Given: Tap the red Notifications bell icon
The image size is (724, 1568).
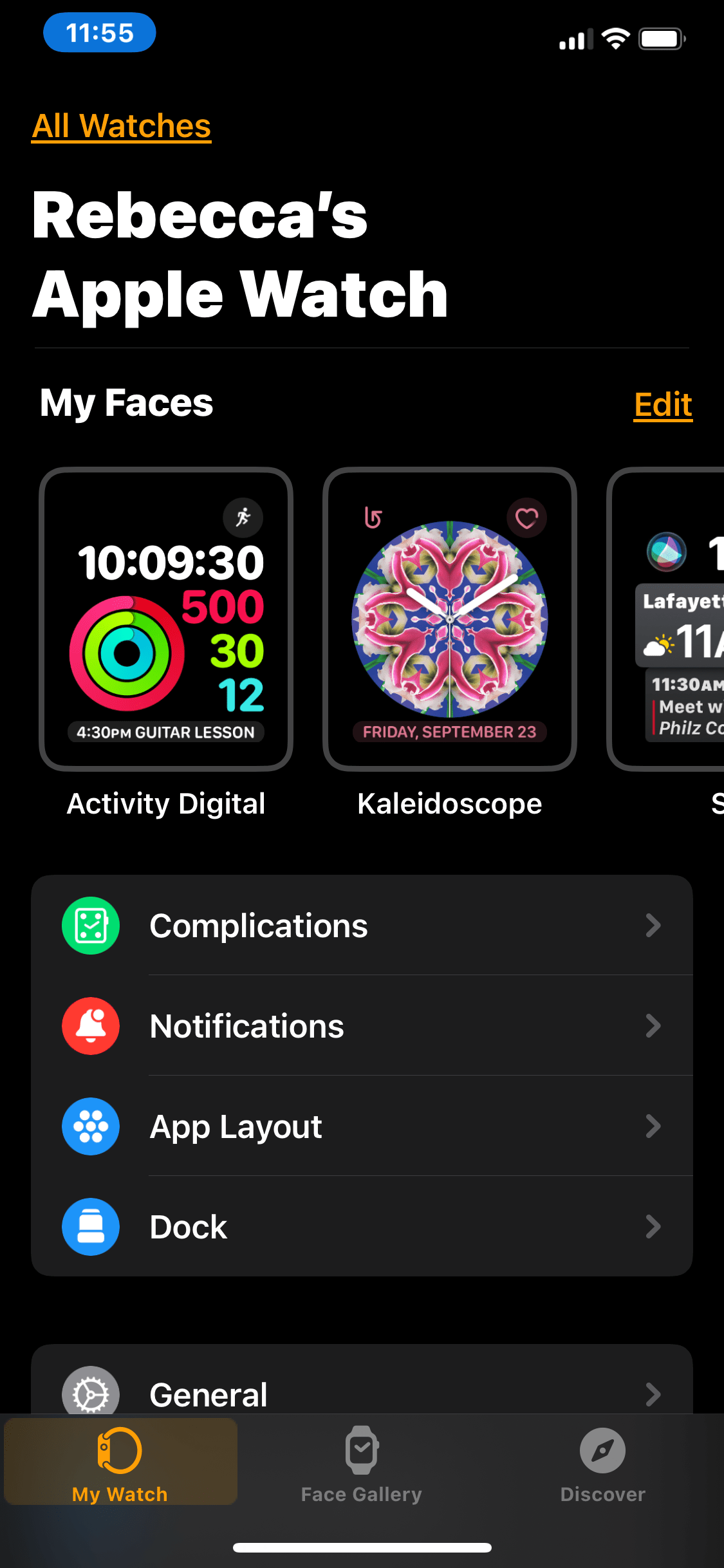Looking at the screenshot, I should point(90,1026).
